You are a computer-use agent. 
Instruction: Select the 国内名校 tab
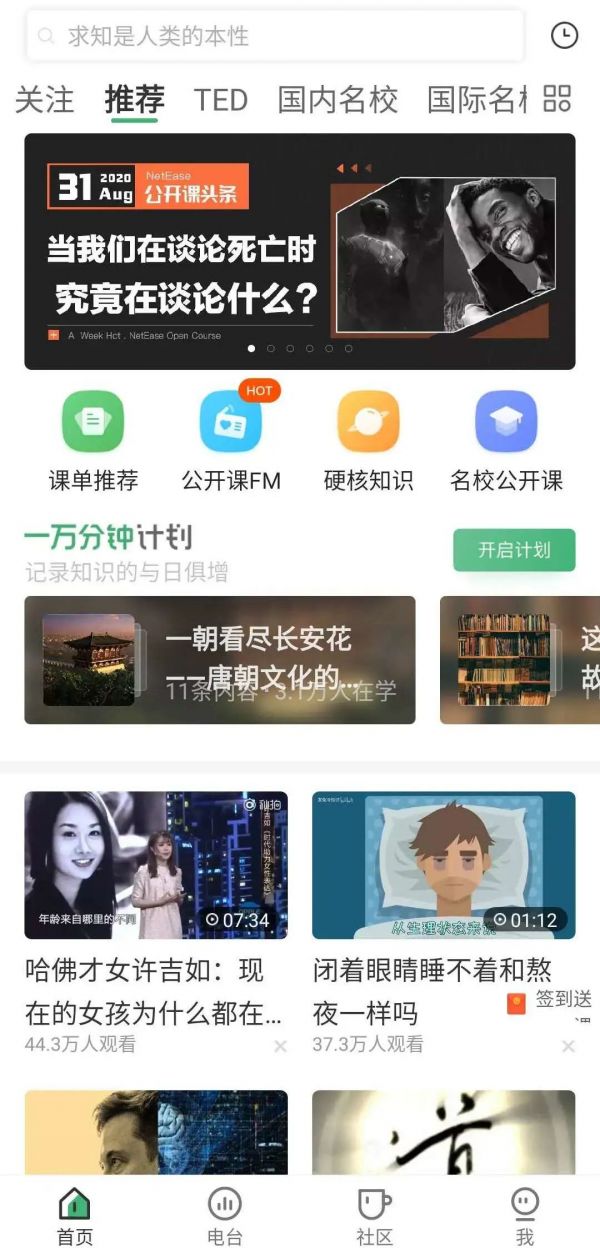[337, 100]
